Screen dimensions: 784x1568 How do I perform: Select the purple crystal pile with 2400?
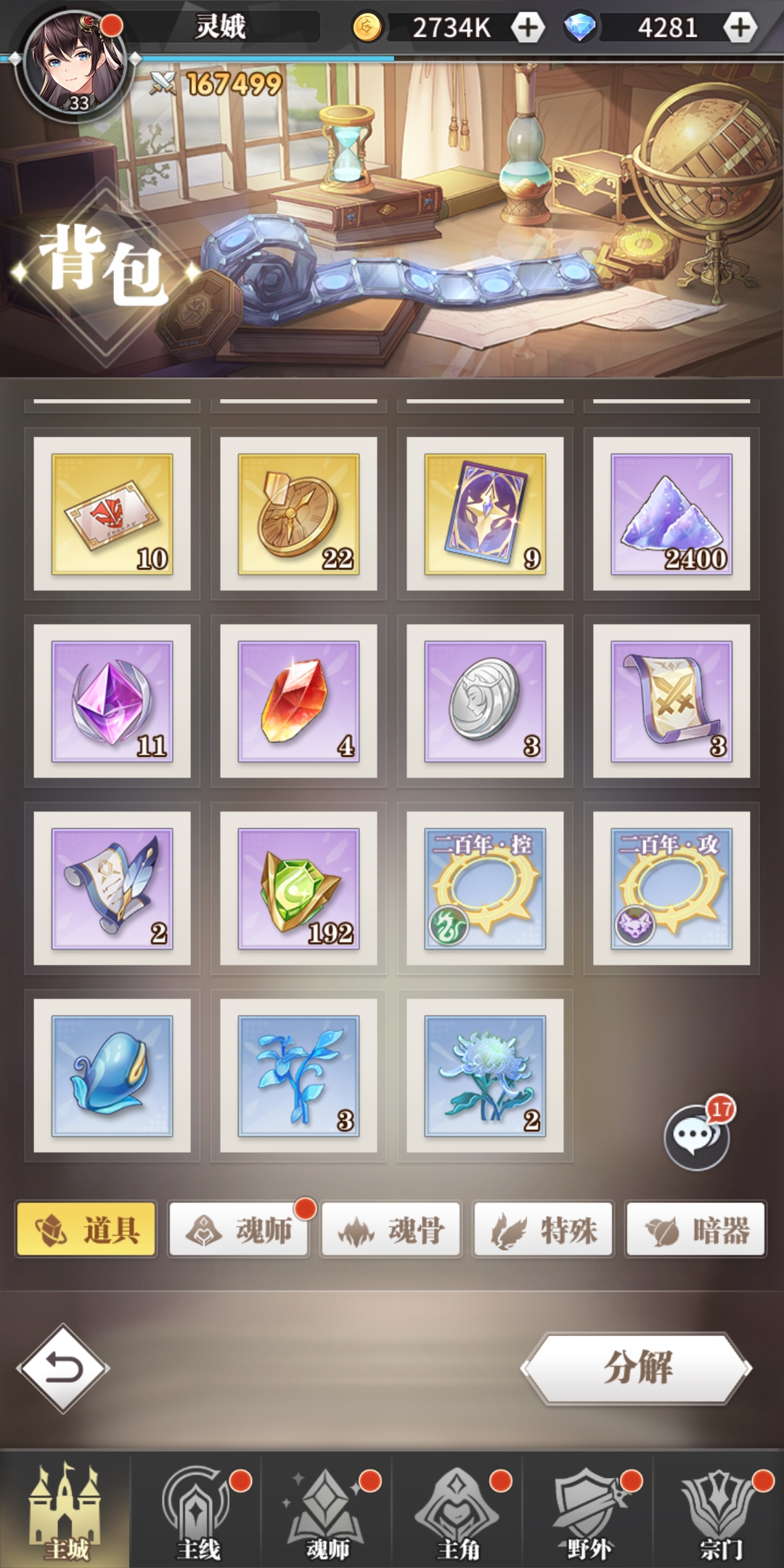[x=671, y=514]
